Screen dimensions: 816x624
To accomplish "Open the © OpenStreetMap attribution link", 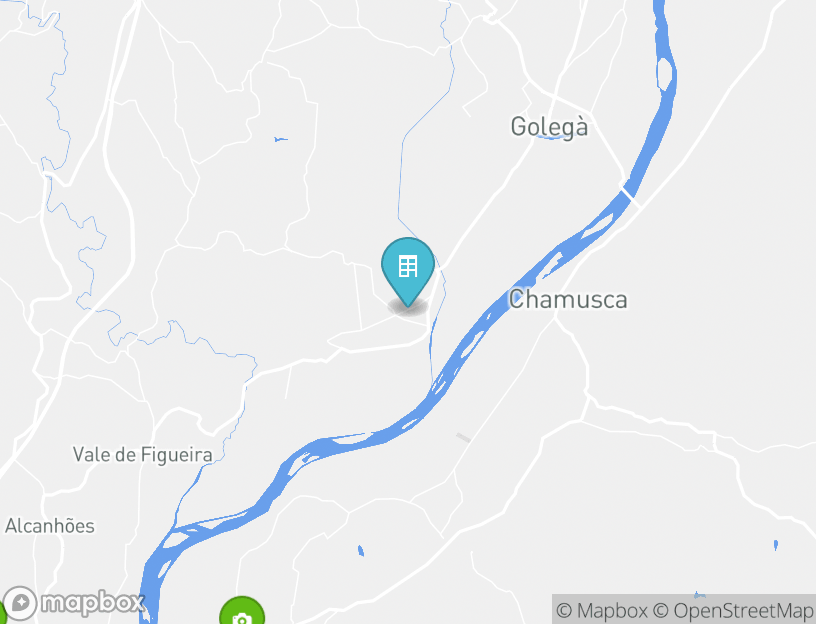I will click(x=733, y=610).
